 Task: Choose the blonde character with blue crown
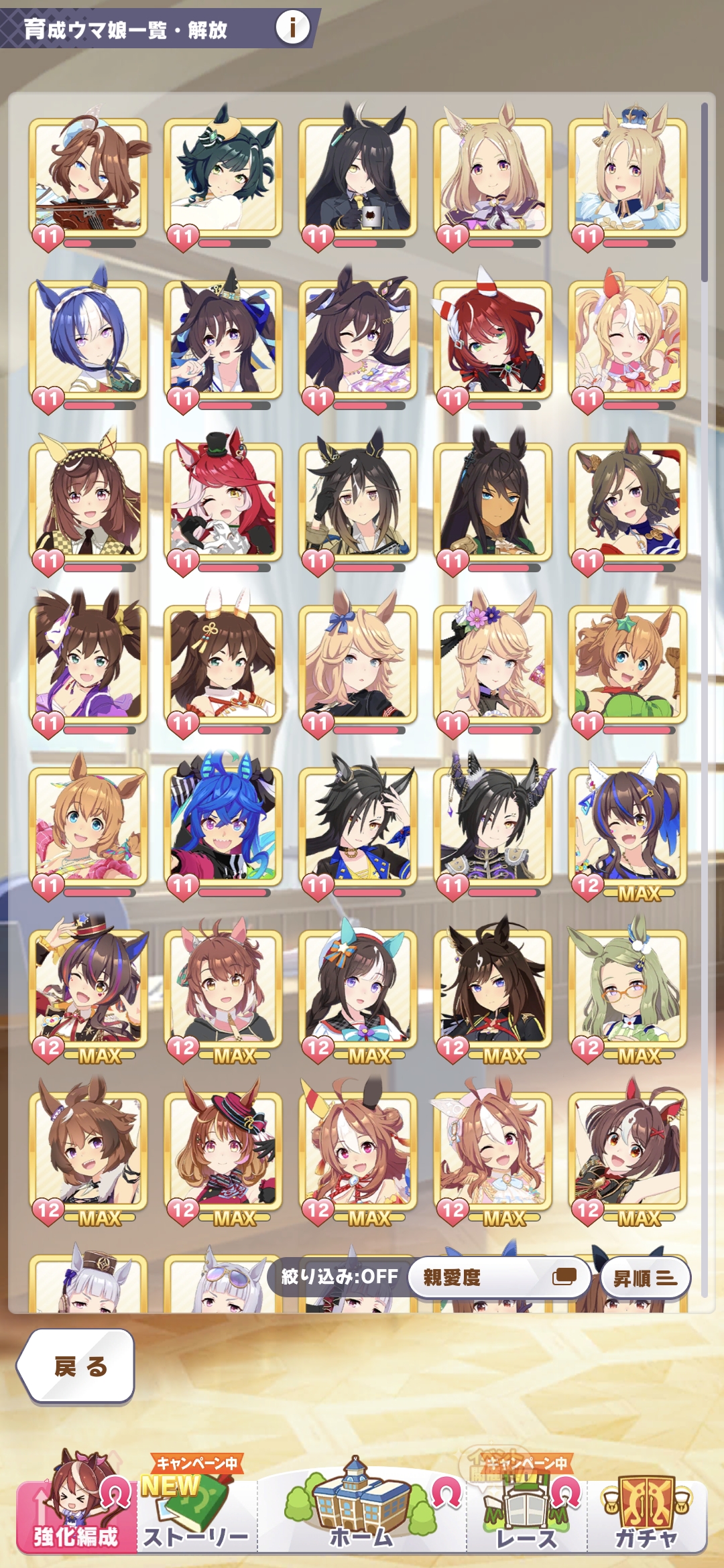point(627,178)
